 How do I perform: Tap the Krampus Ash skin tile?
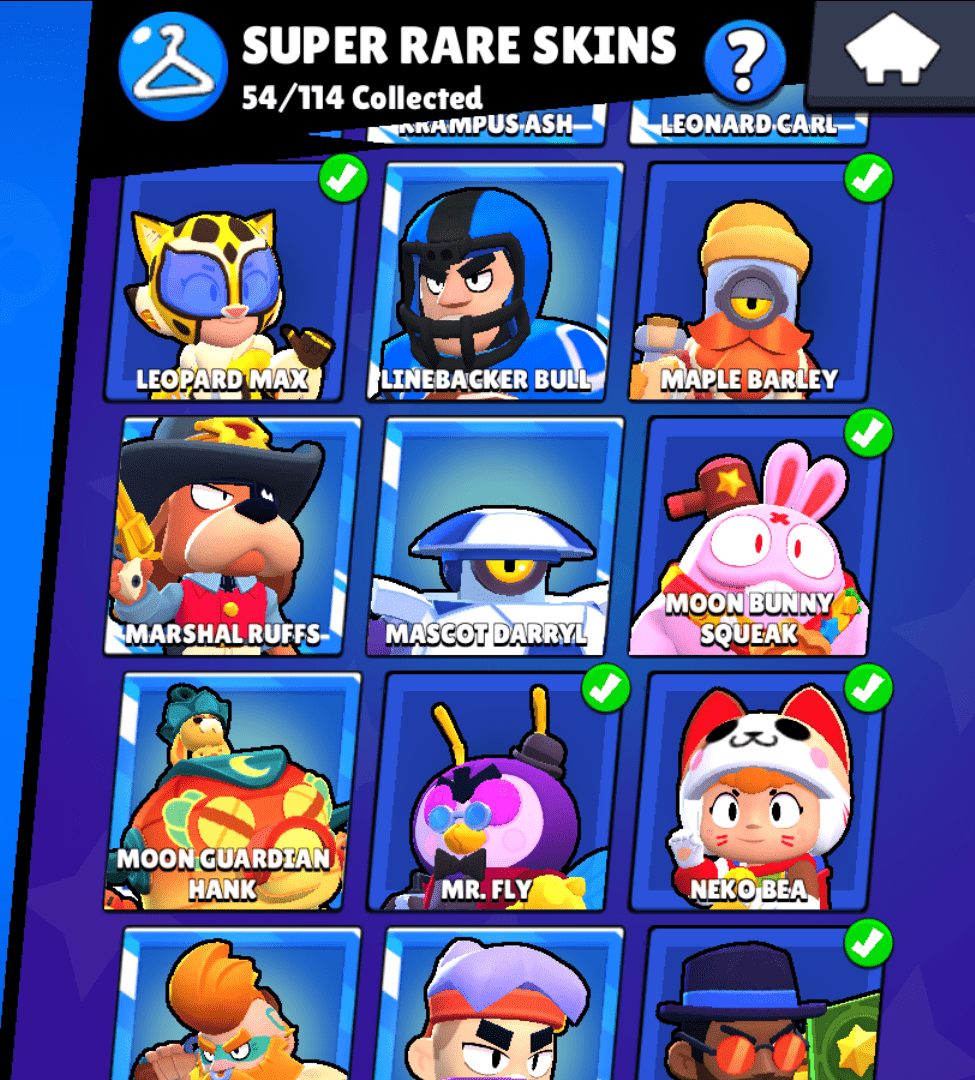[487, 125]
